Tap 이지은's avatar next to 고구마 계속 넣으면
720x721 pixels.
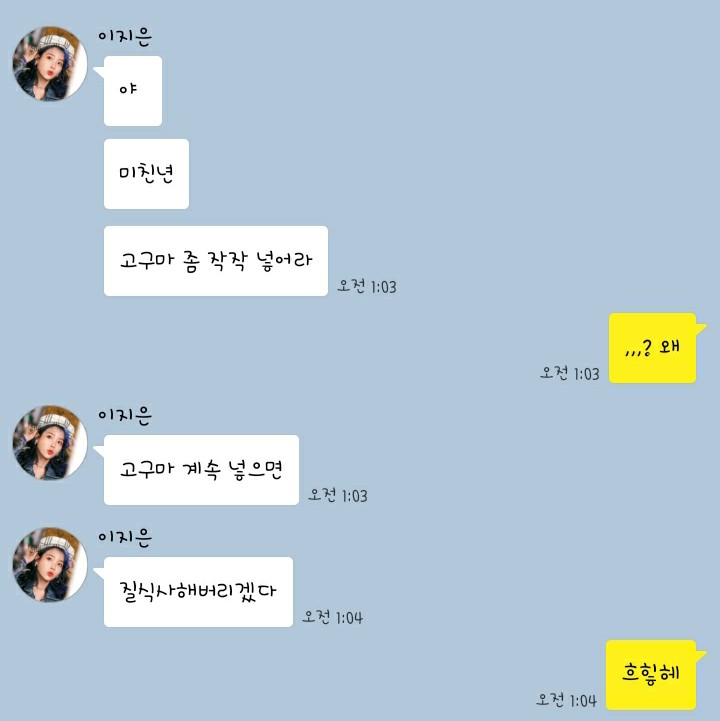(50, 443)
